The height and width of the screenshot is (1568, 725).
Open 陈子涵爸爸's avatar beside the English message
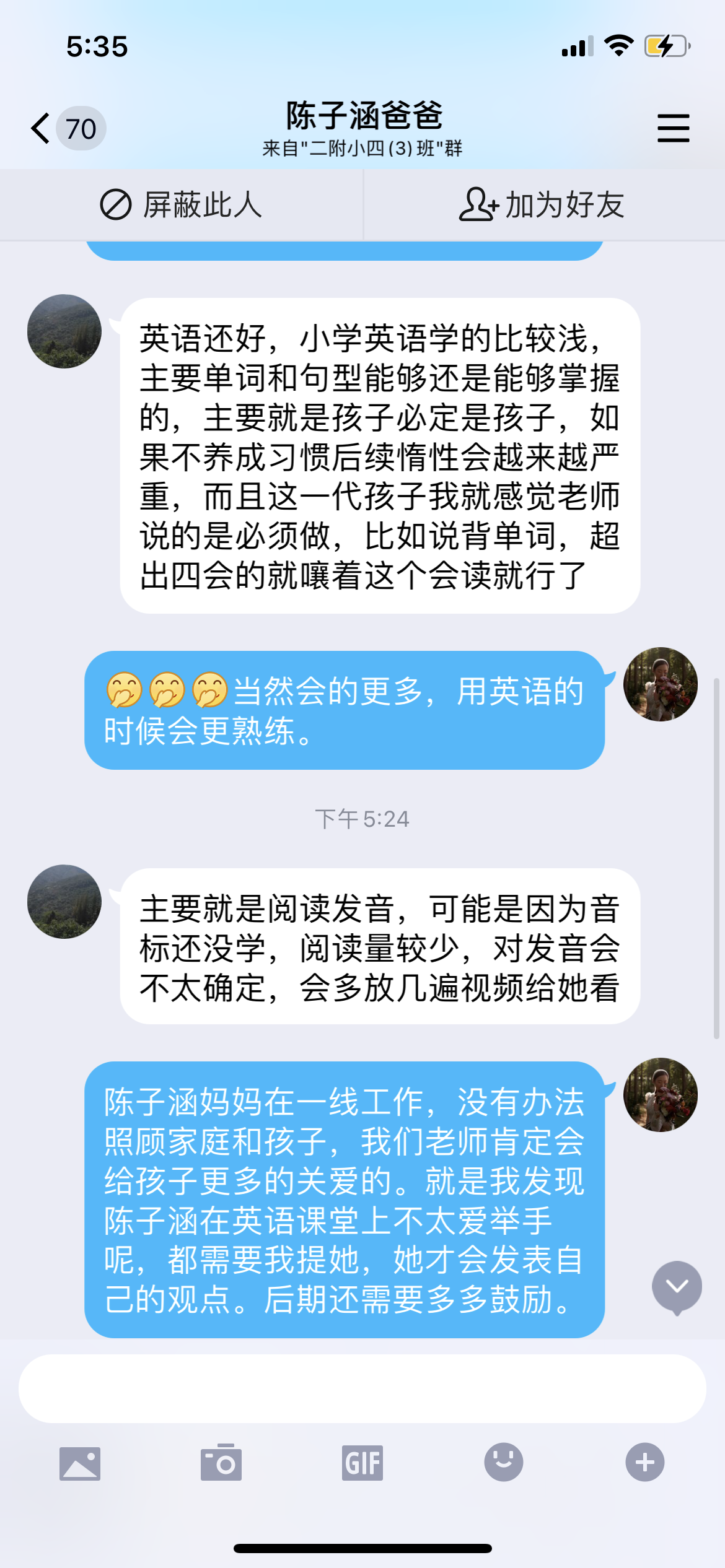(64, 331)
